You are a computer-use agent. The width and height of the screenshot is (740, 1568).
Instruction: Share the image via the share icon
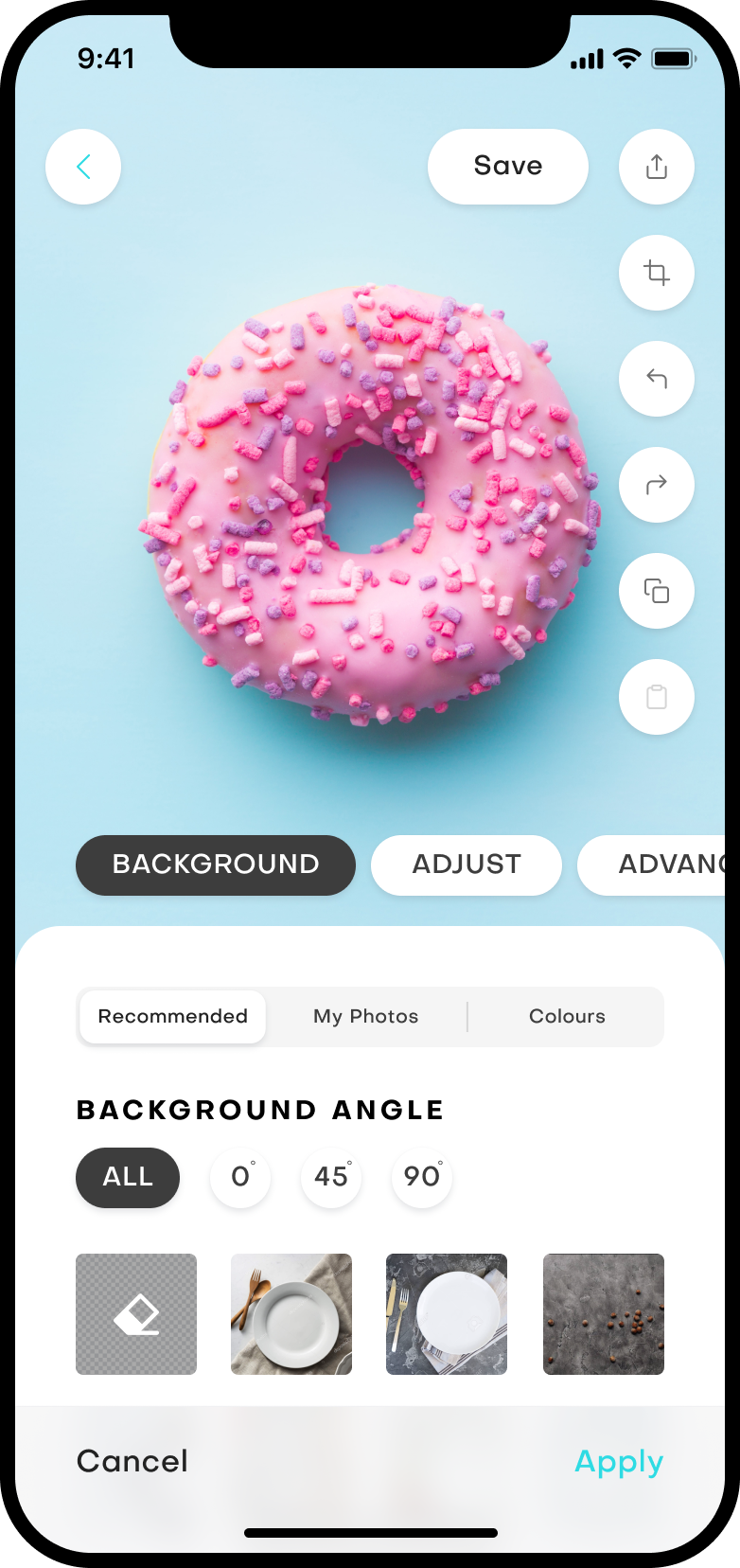657,167
